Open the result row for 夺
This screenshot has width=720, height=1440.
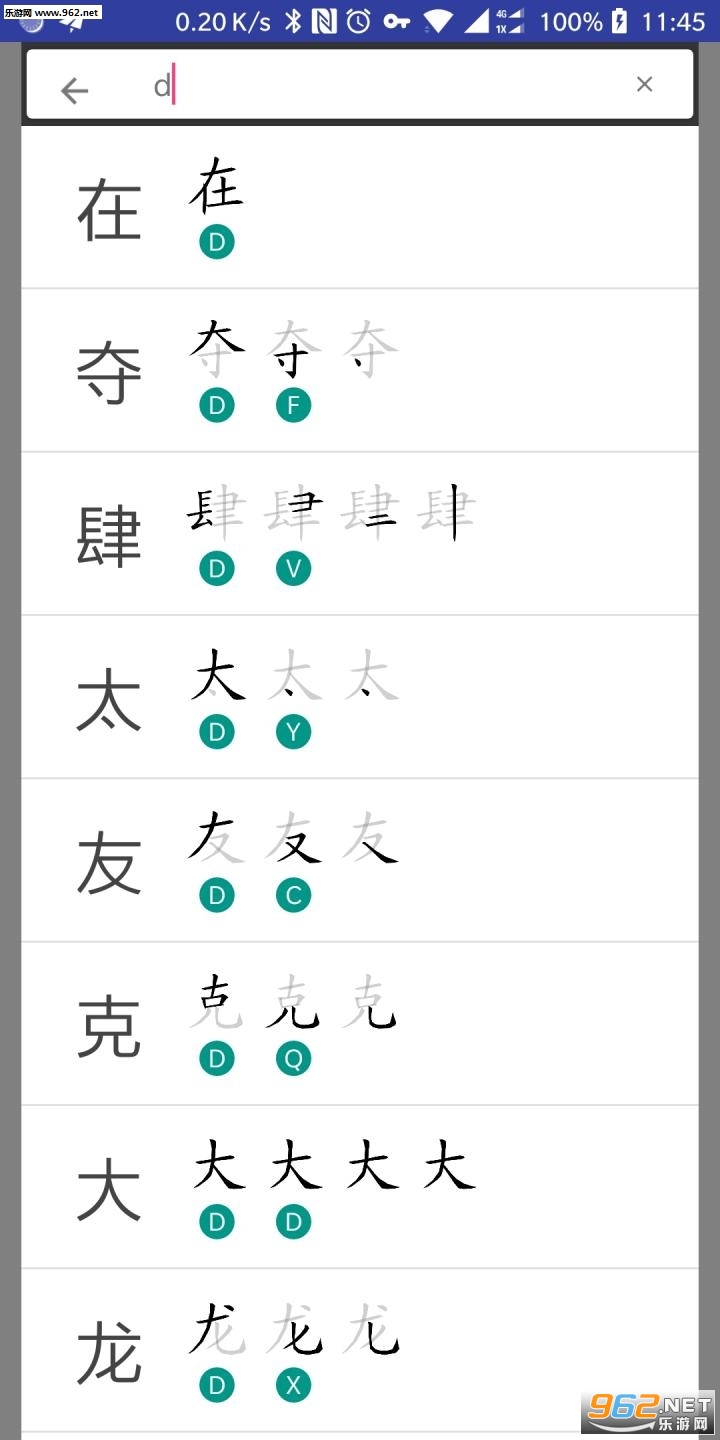(360, 370)
